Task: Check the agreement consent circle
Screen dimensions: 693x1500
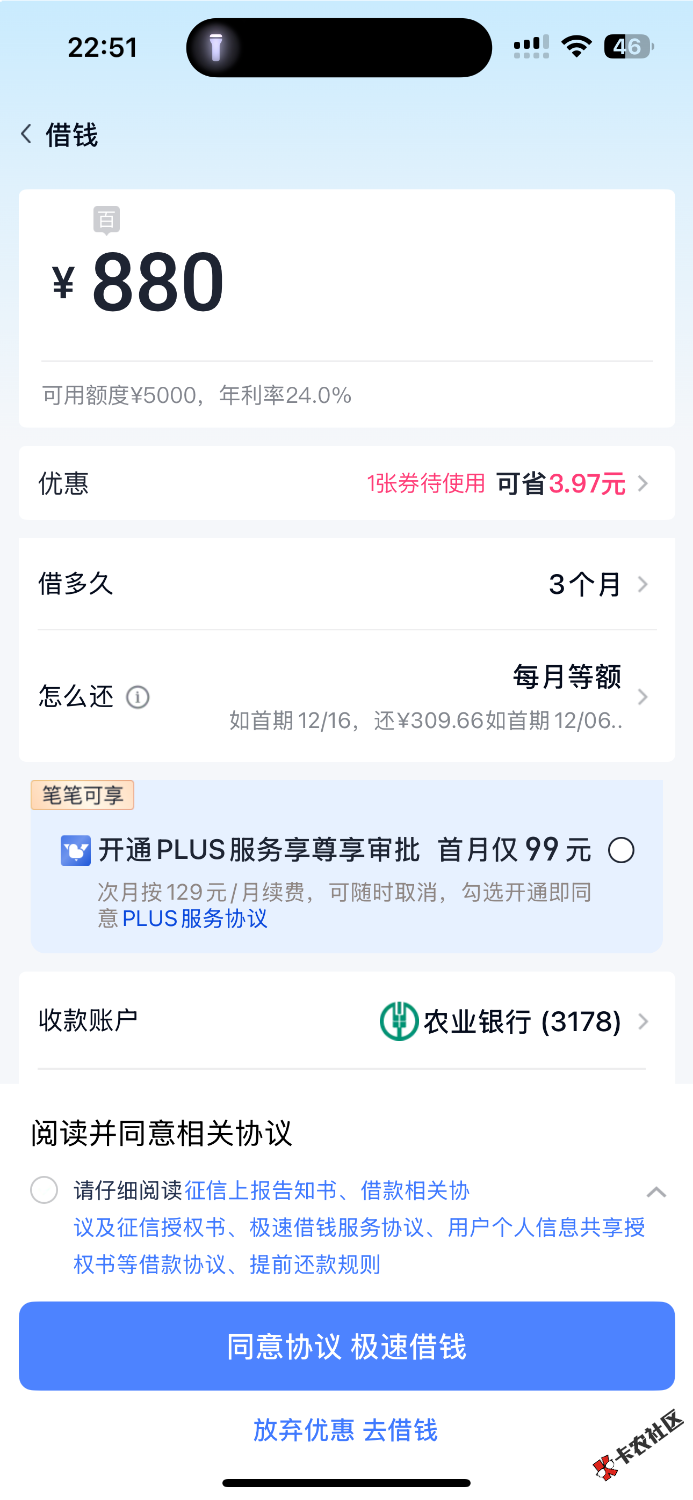Action: point(44,1190)
